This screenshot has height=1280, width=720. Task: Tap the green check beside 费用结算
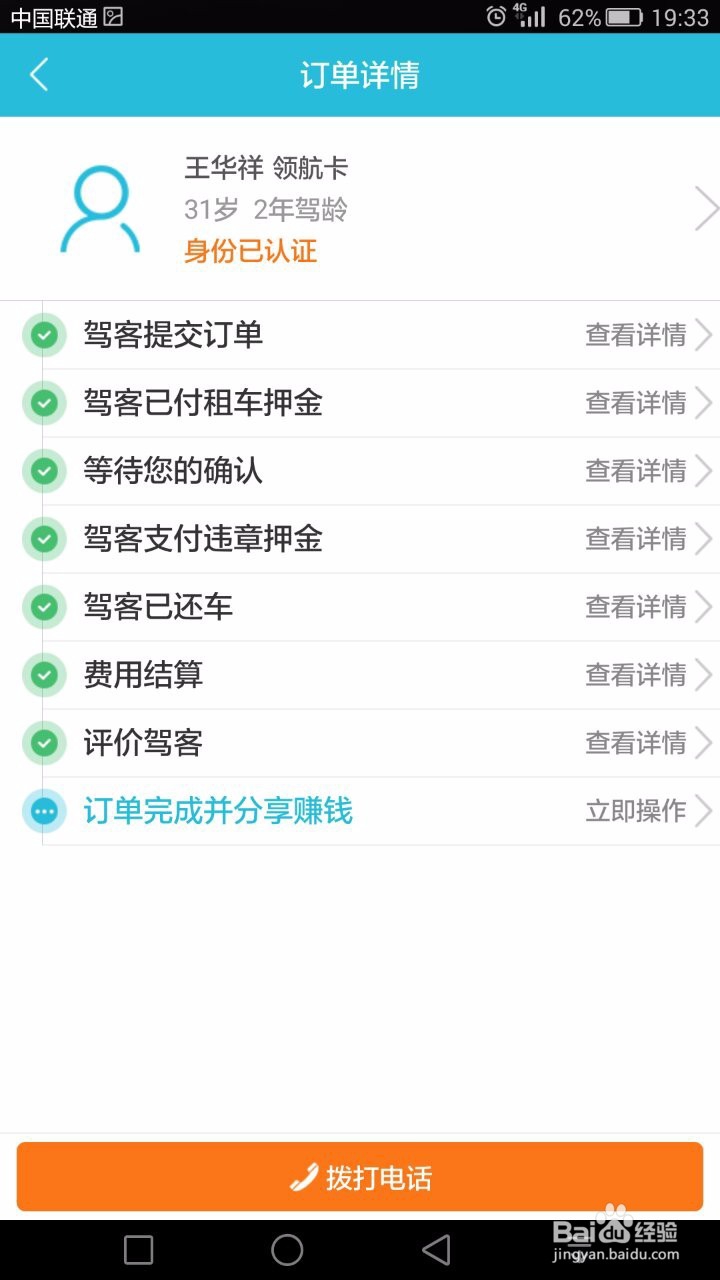(43, 675)
